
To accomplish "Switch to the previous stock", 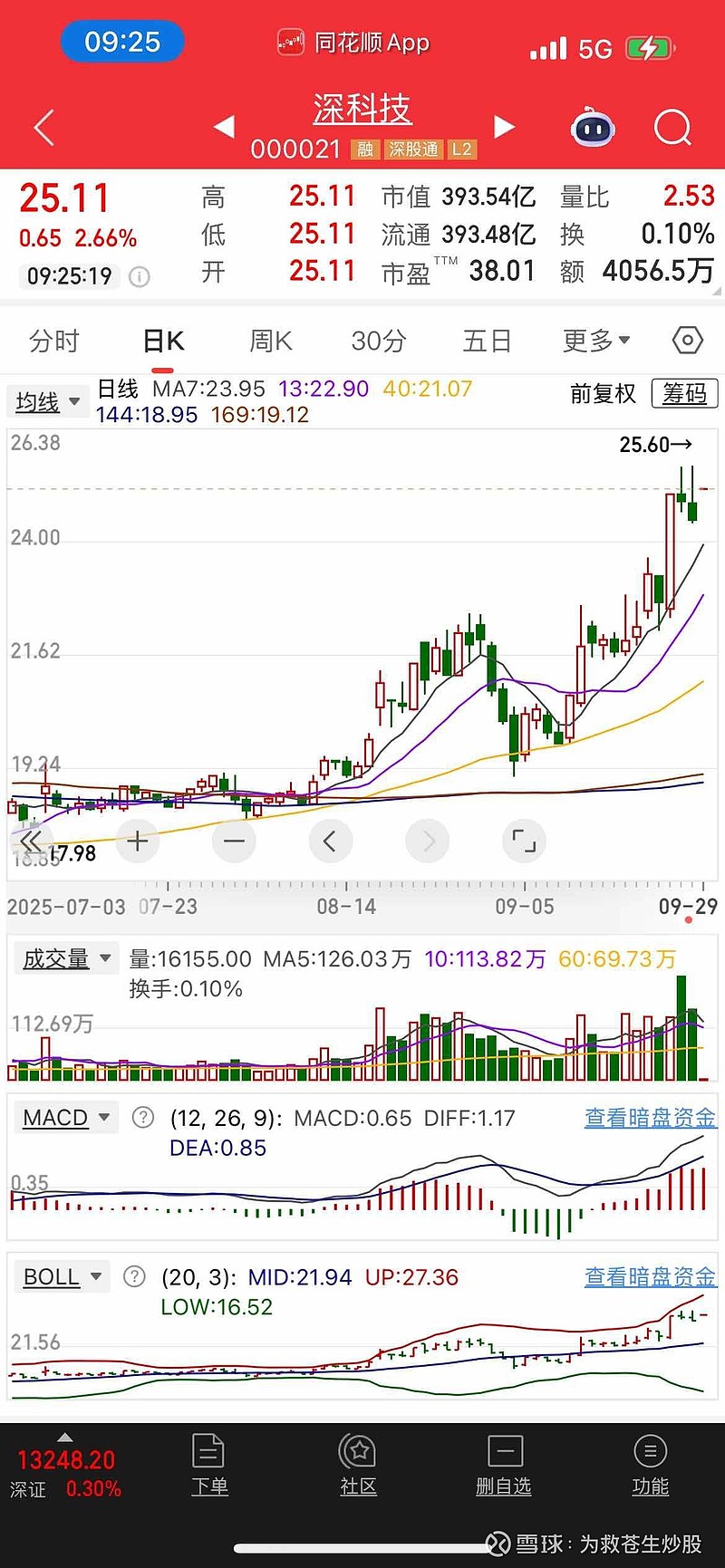I will coord(224,127).
